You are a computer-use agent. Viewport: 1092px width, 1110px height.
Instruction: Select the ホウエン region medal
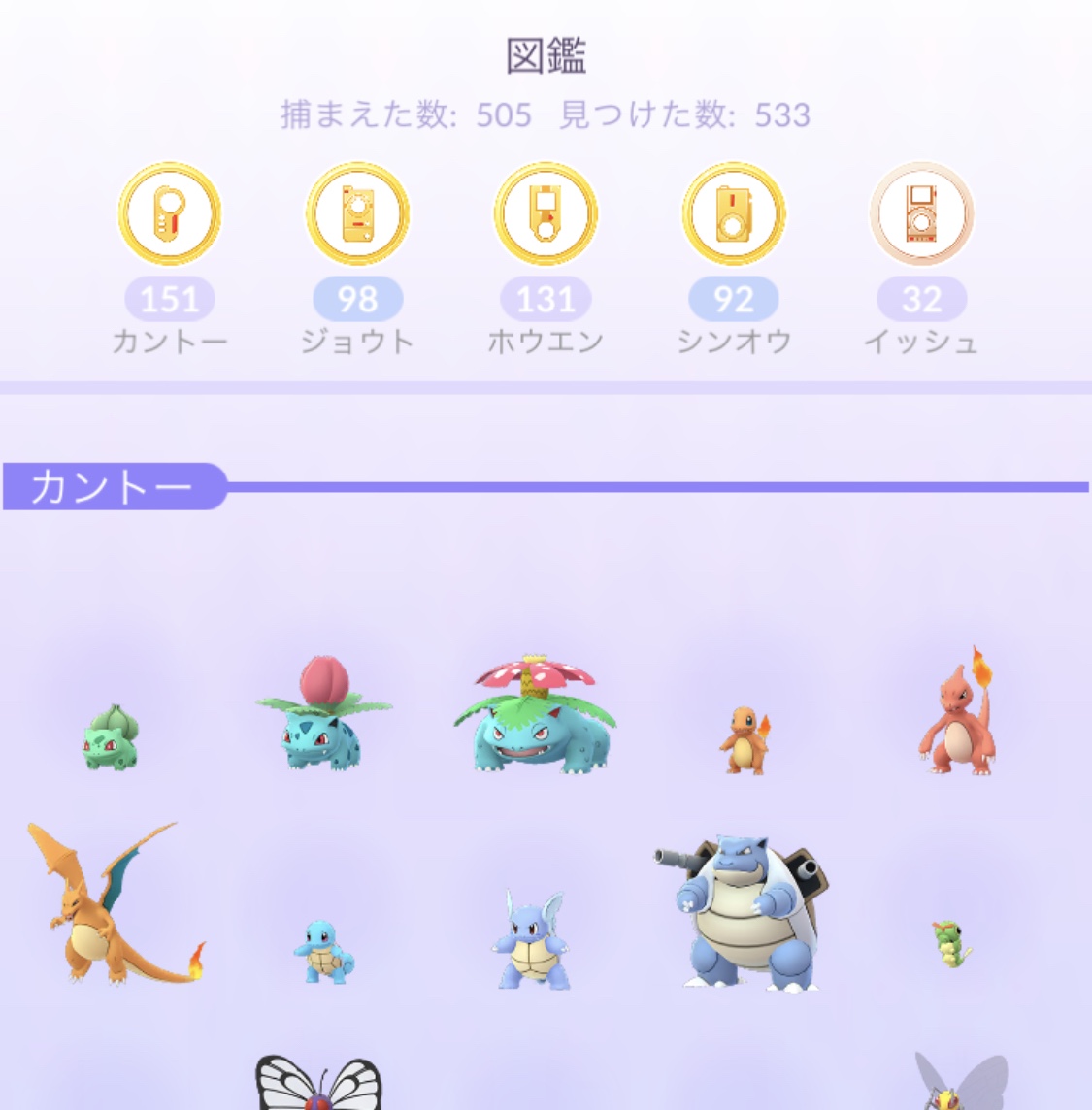pyautogui.click(x=546, y=214)
